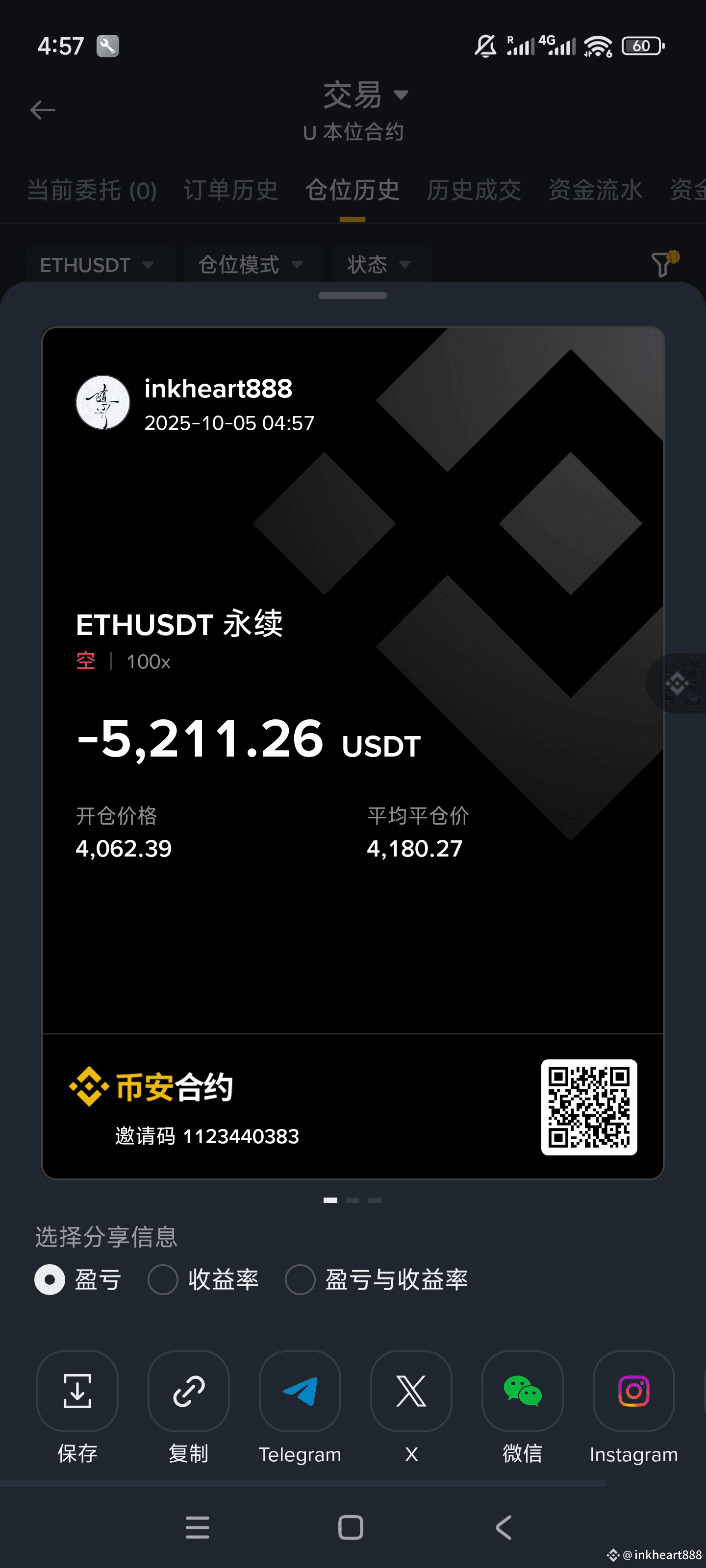Switch to the 订单历史 tab
The height and width of the screenshot is (1568, 706).
[x=231, y=190]
